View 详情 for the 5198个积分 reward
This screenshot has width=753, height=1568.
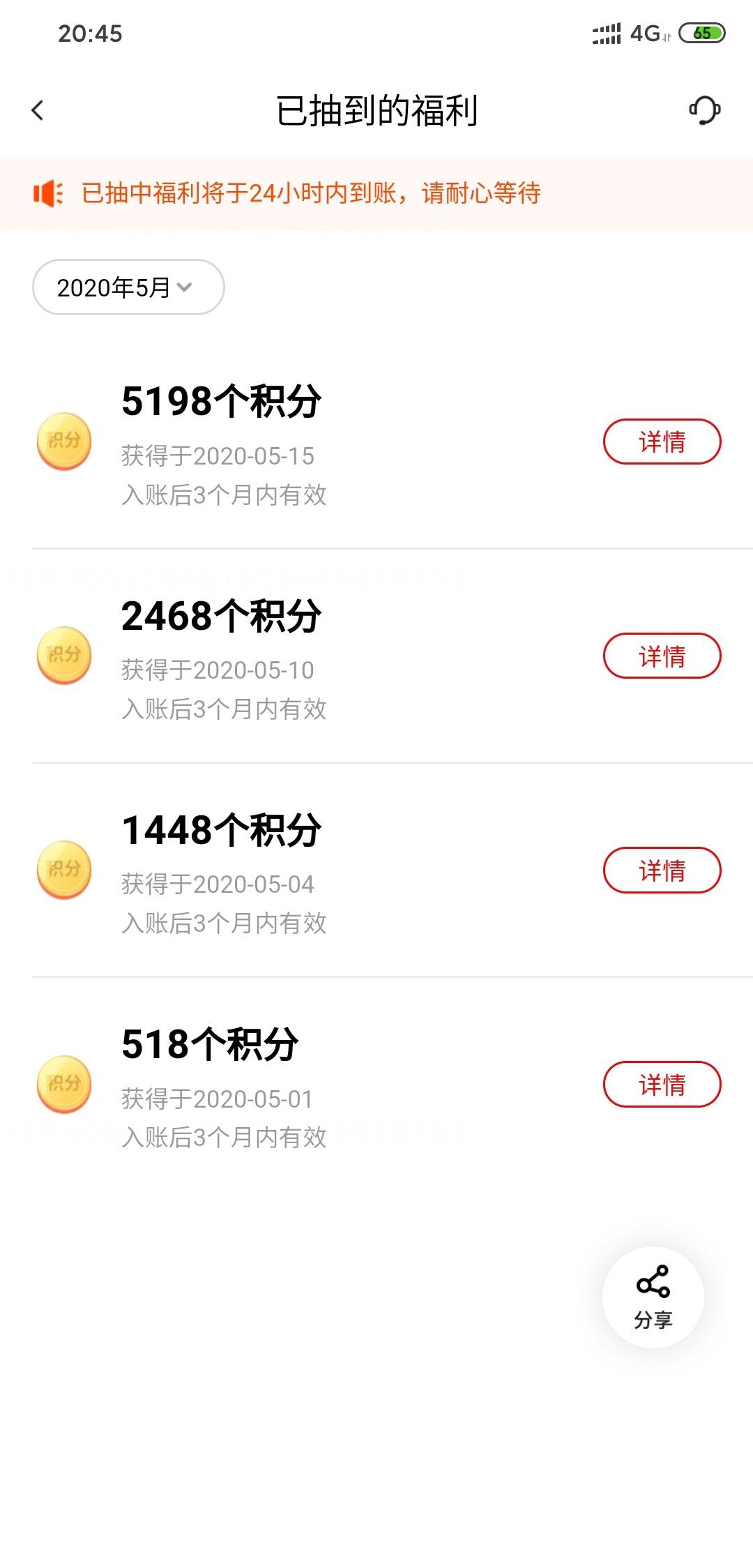click(662, 442)
